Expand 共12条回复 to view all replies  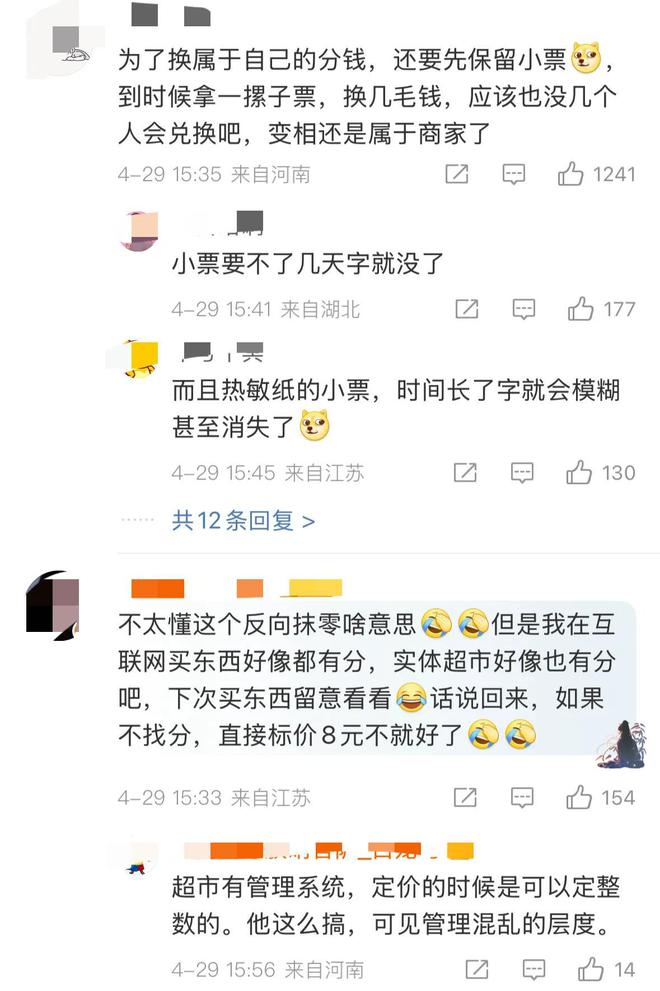[243, 521]
